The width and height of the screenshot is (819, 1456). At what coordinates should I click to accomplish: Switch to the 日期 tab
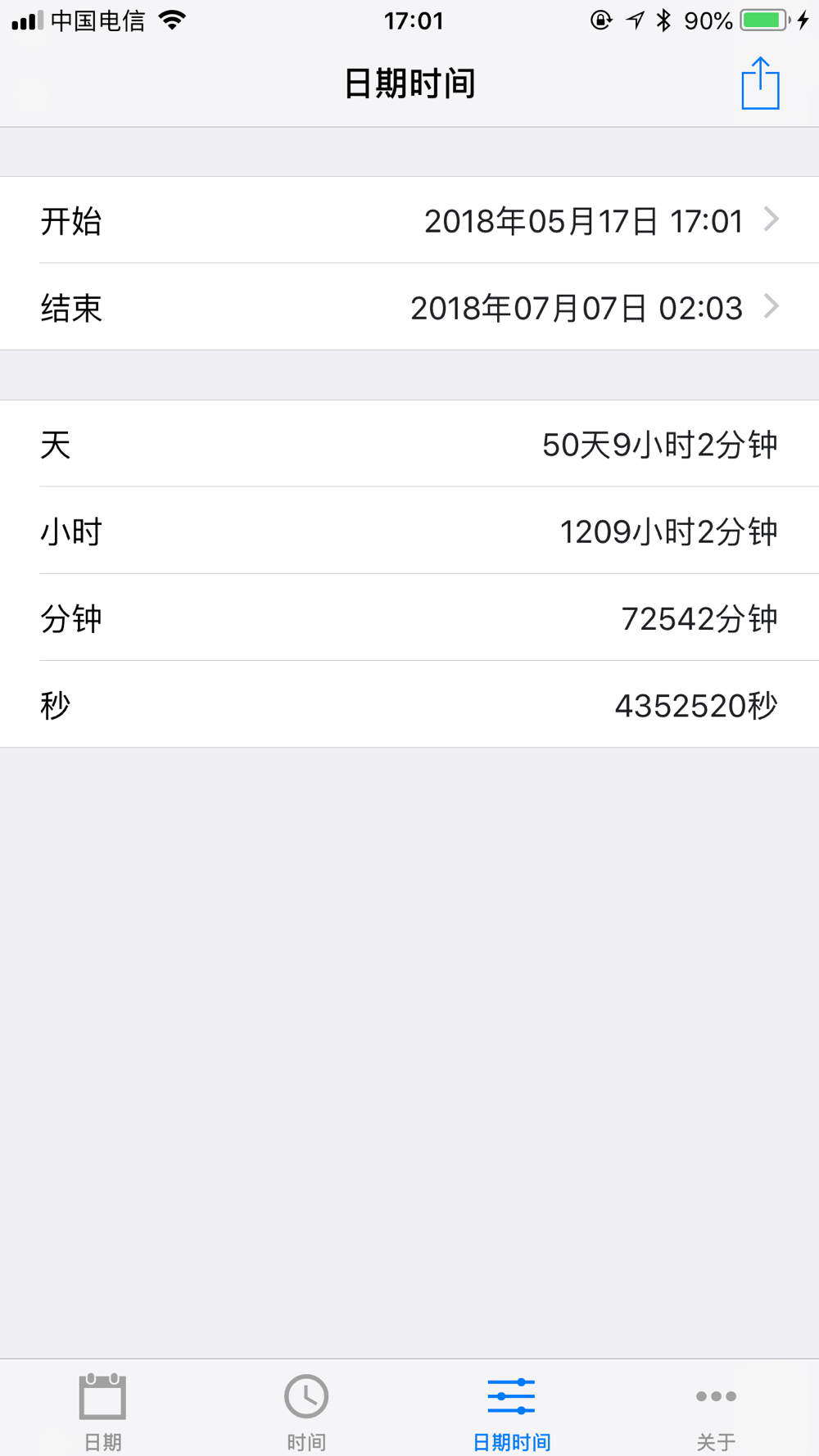tap(102, 1410)
